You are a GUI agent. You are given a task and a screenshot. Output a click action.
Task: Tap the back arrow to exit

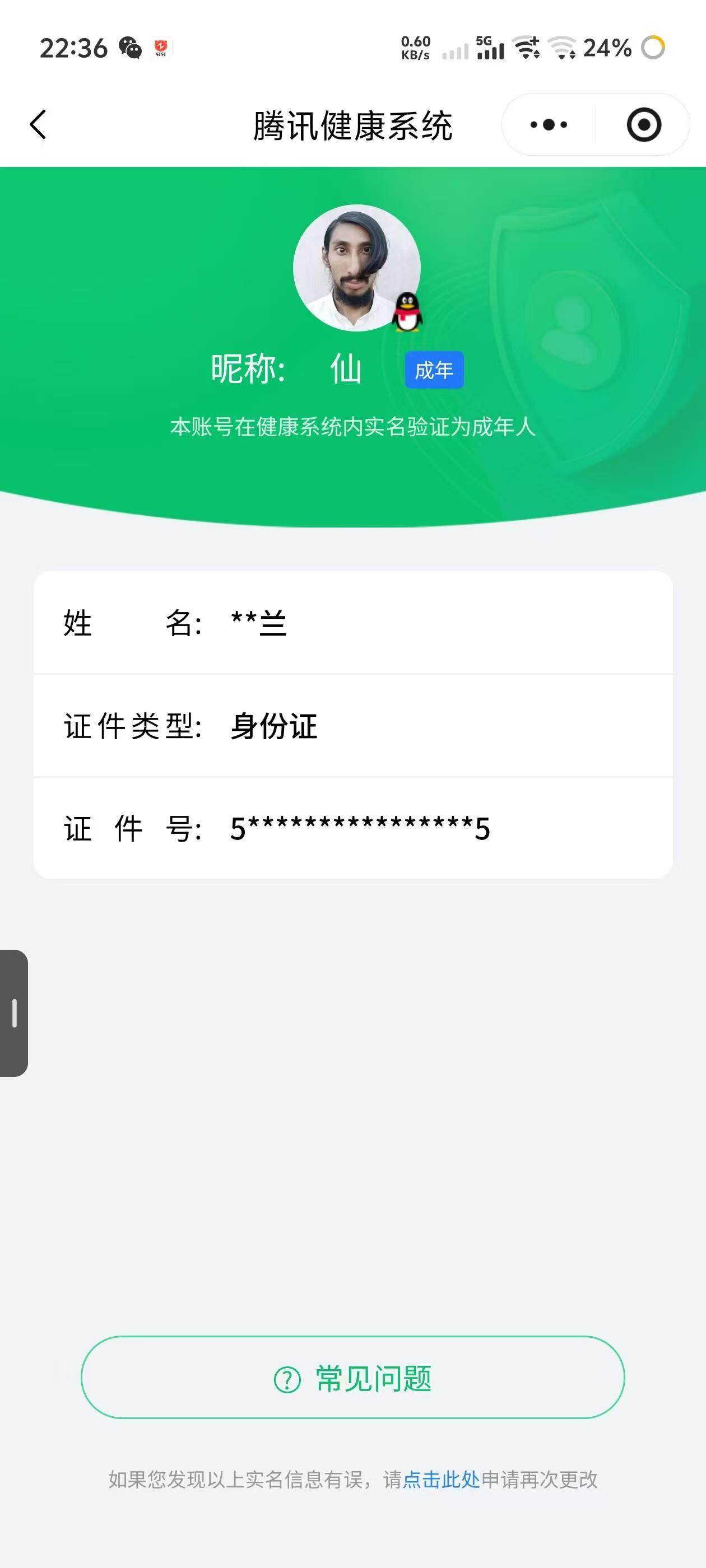tap(38, 124)
